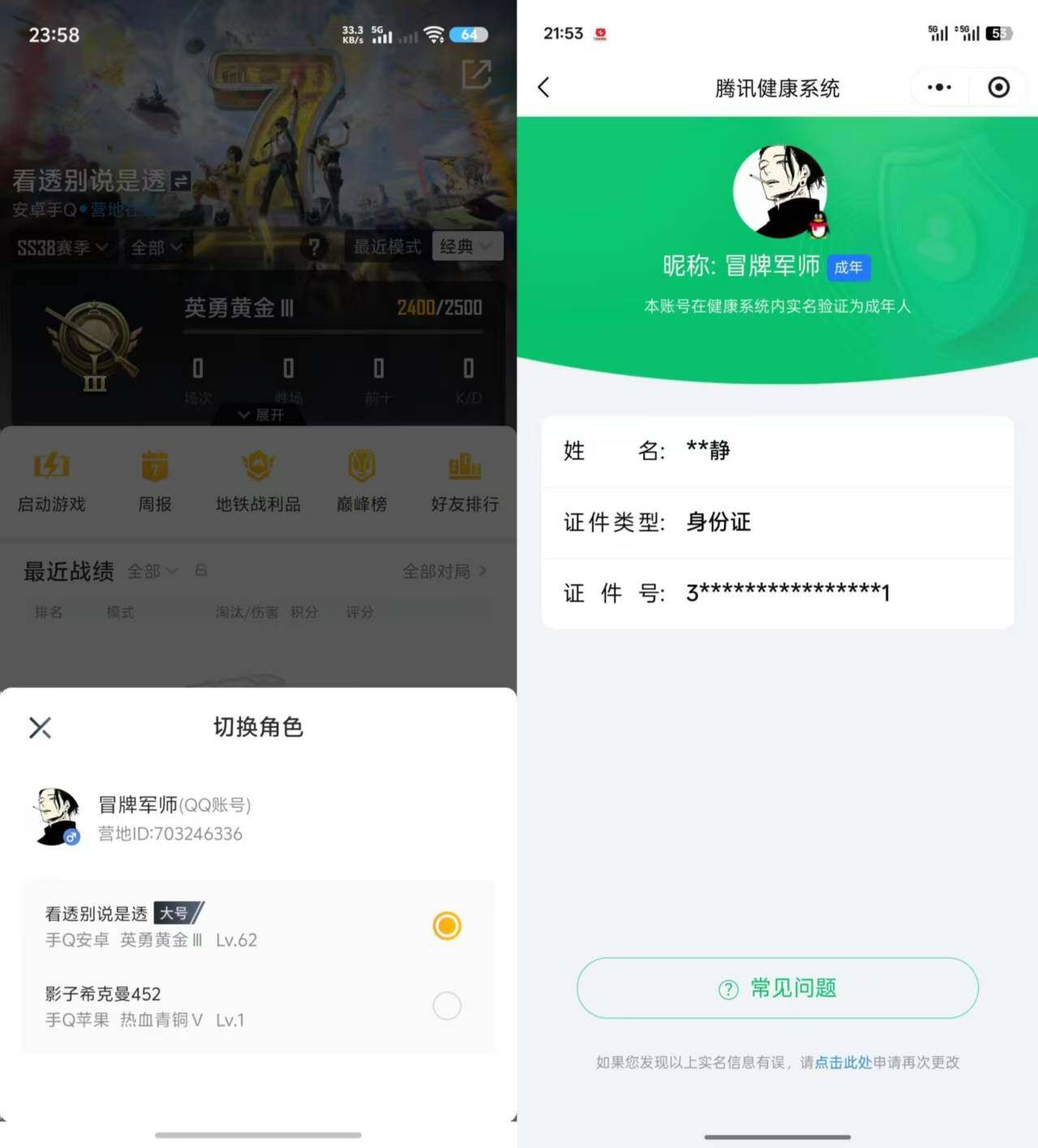The height and width of the screenshot is (1148, 1038).
Task: Tap the question mark help icon
Action: (x=314, y=248)
